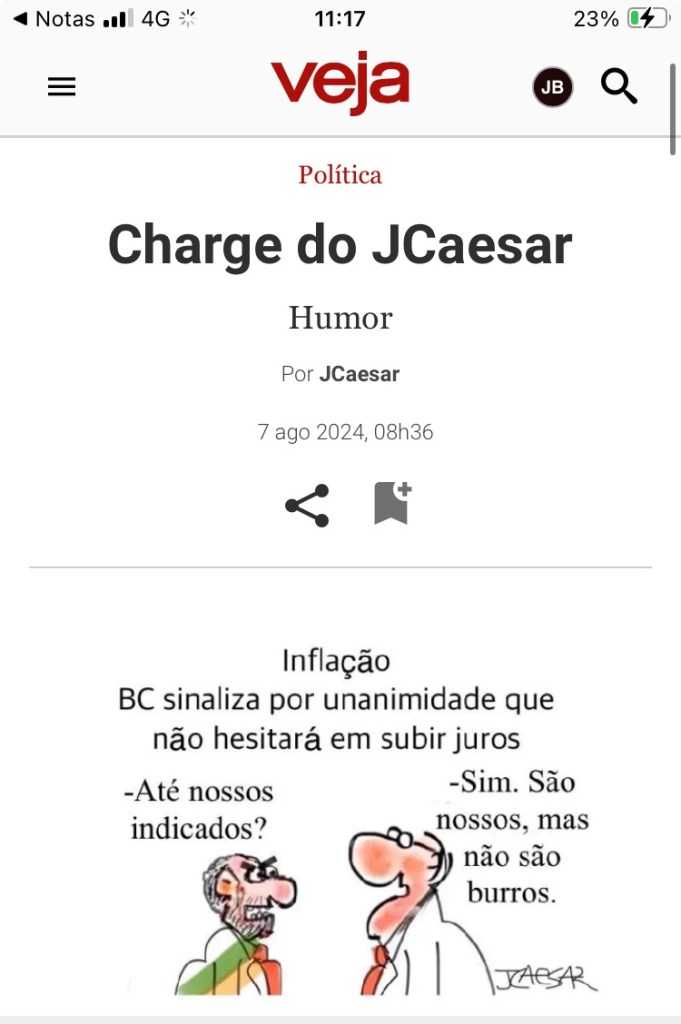Return to the Notas app
The image size is (681, 1024).
click(53, 19)
